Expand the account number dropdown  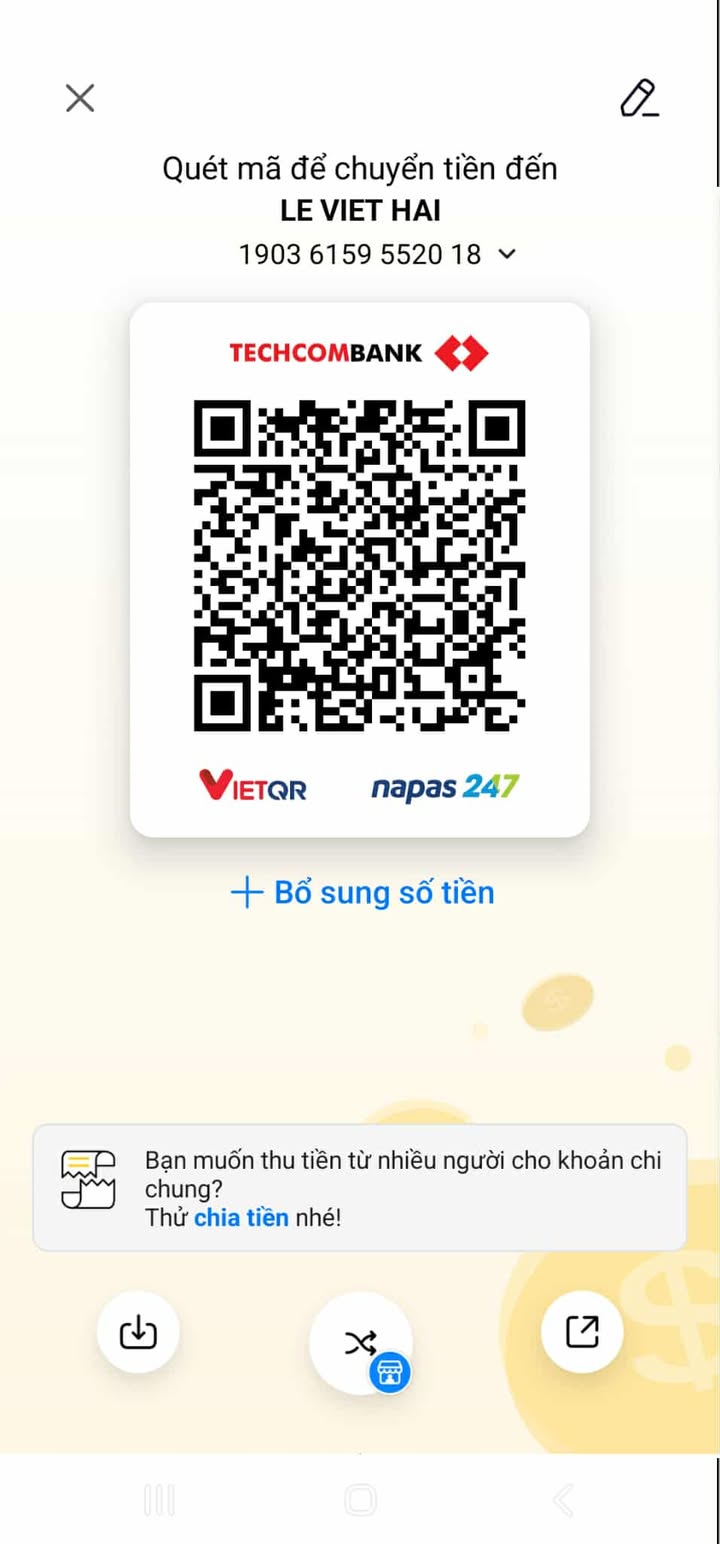[507, 255]
